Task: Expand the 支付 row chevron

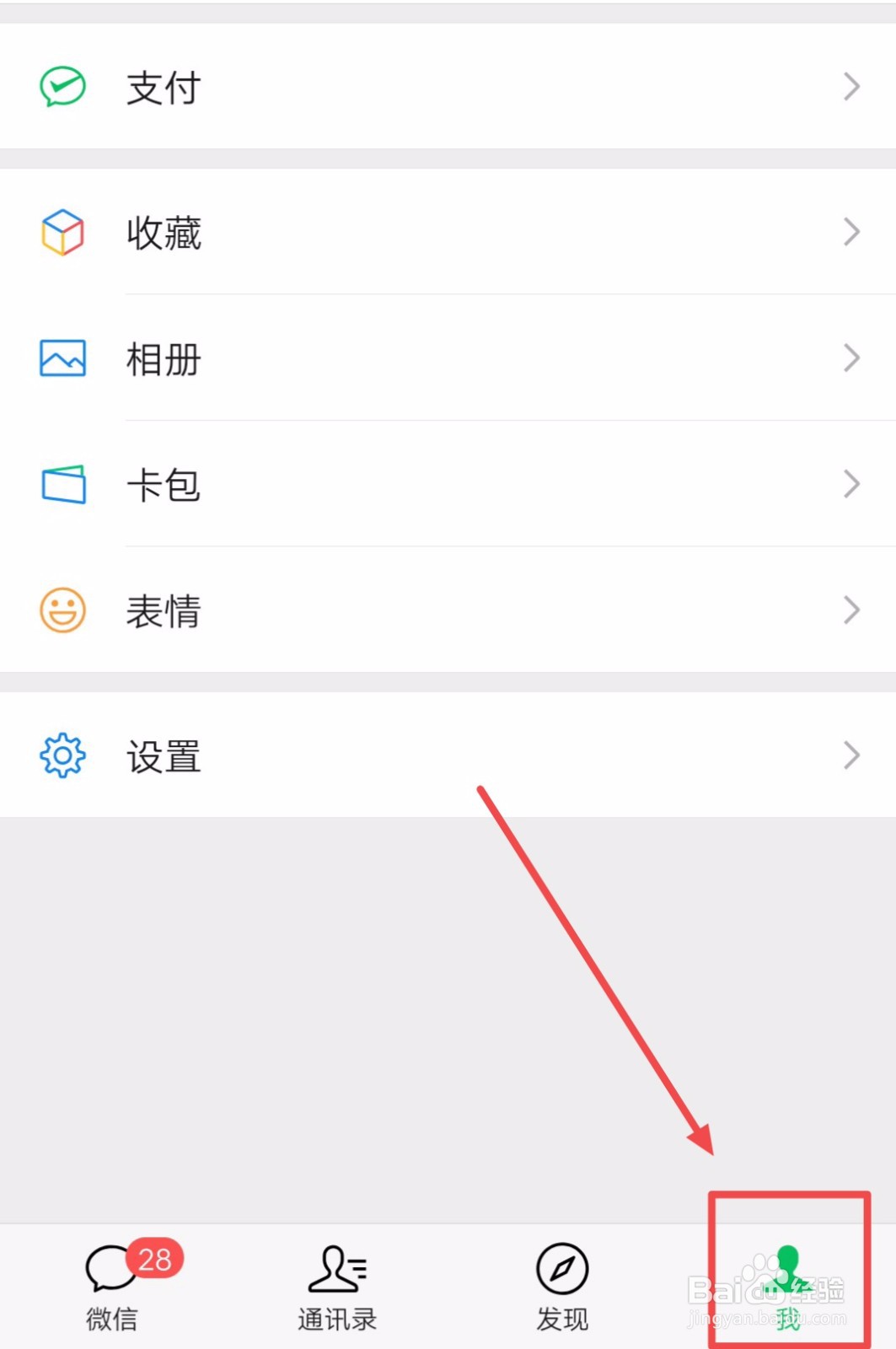Action: pos(850,86)
